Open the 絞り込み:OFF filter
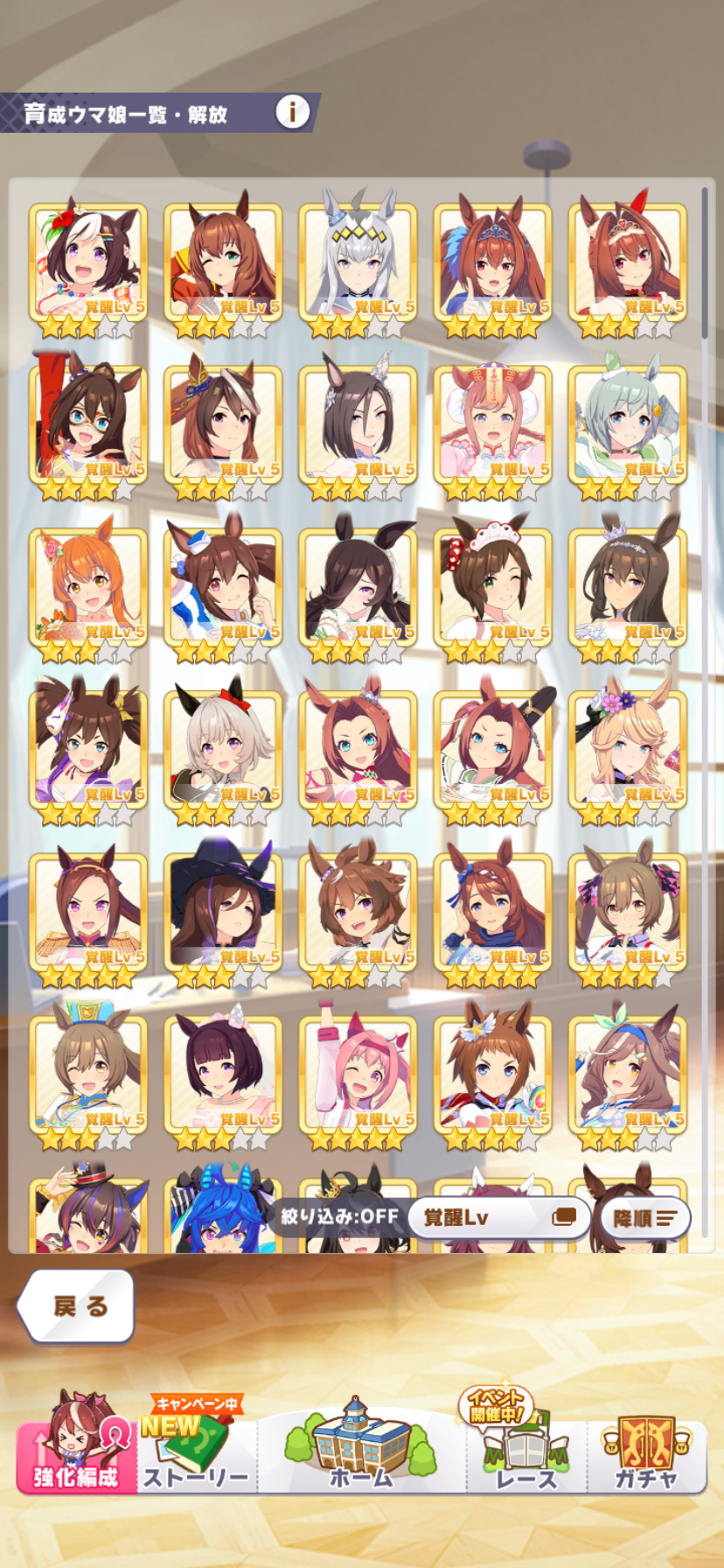The width and height of the screenshot is (724, 1568). 339,1216
